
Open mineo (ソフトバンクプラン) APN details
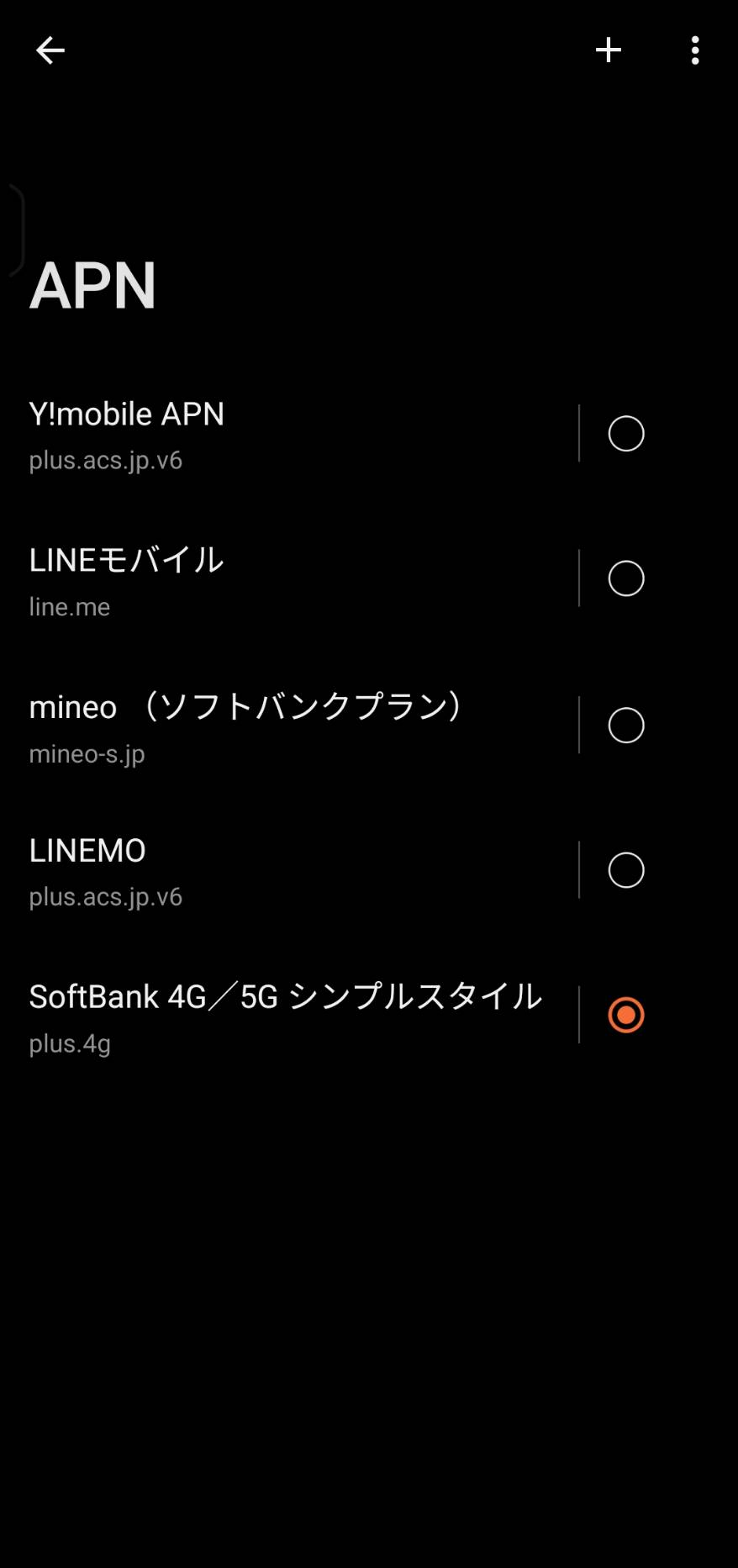point(286,726)
